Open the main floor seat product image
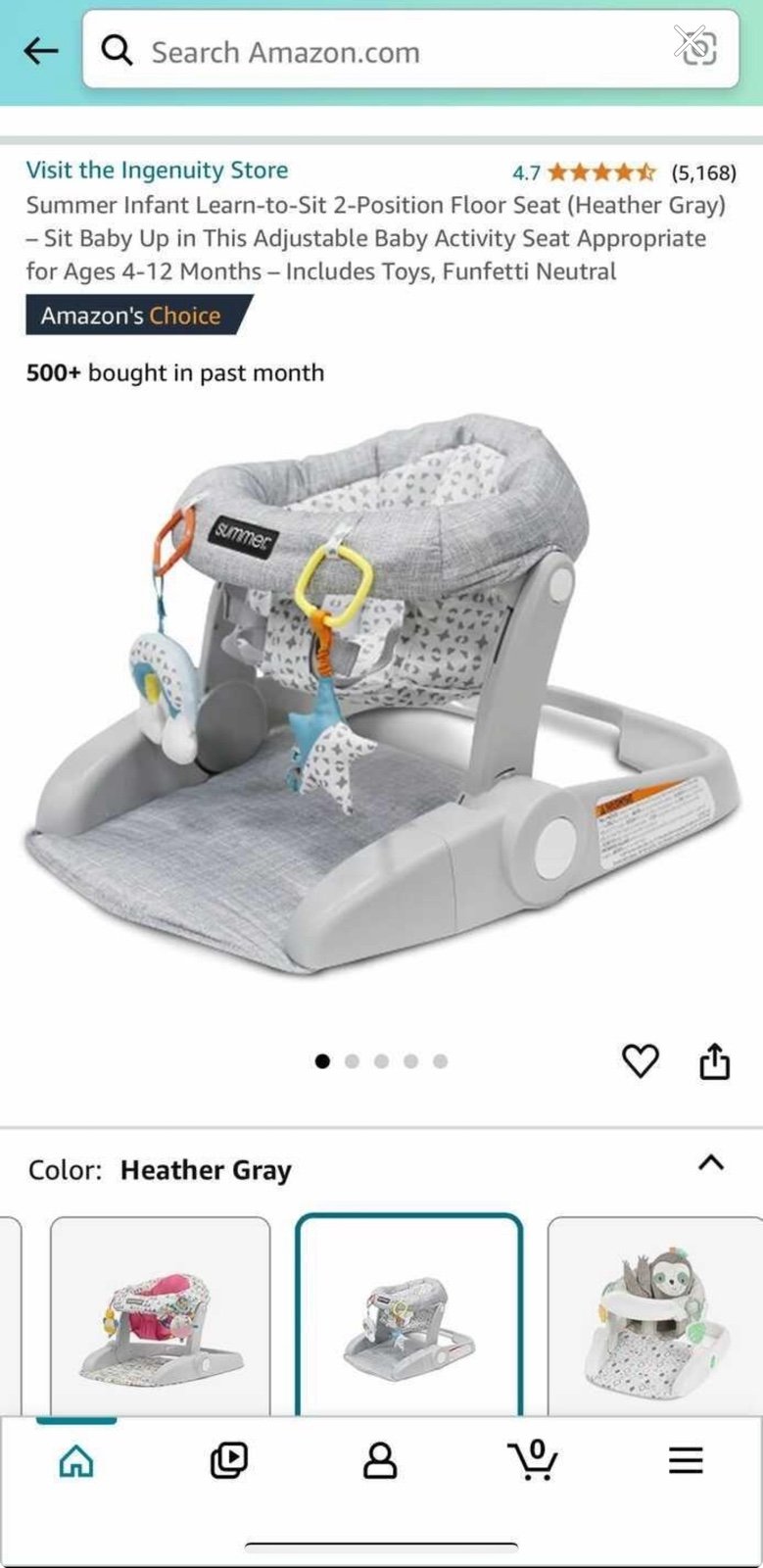 [x=381, y=694]
